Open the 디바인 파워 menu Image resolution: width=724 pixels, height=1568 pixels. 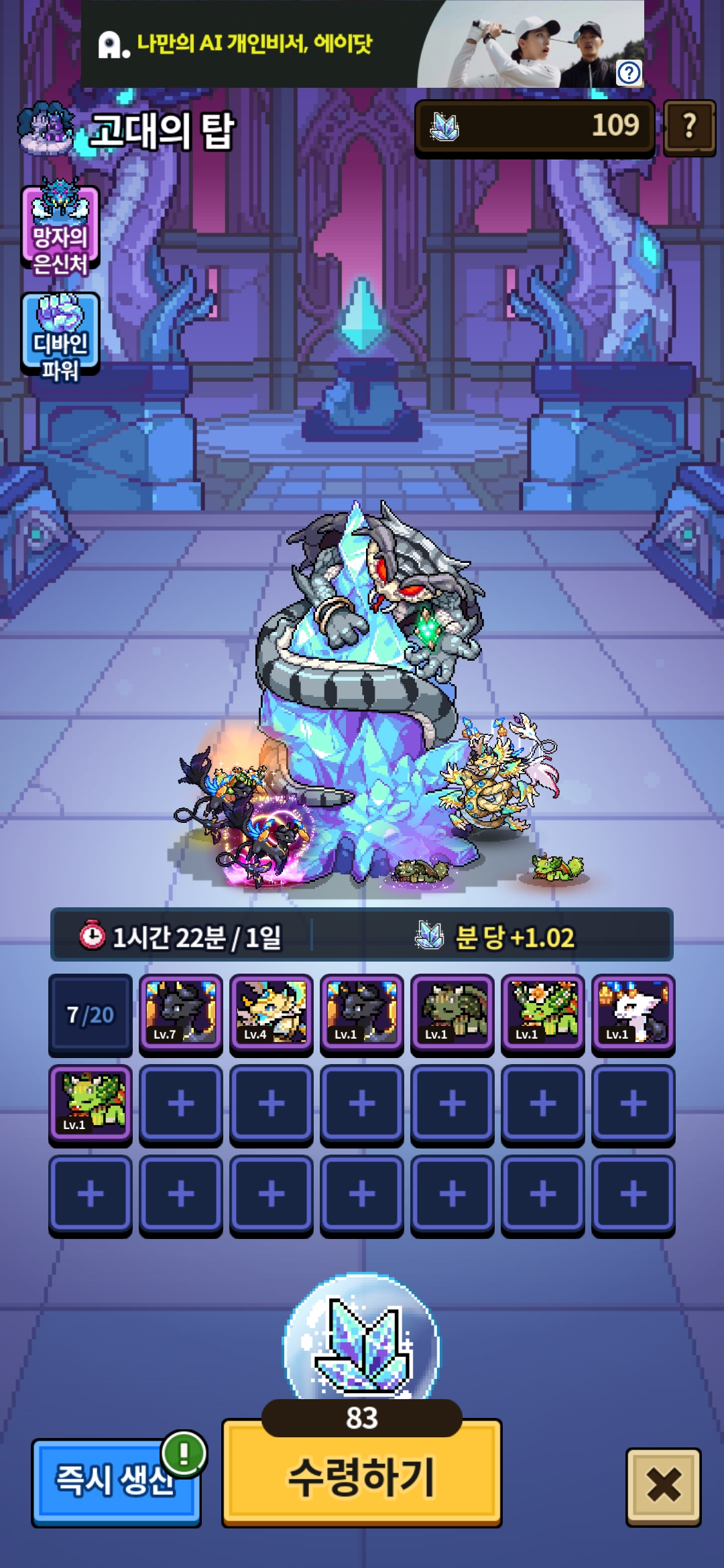click(x=60, y=336)
